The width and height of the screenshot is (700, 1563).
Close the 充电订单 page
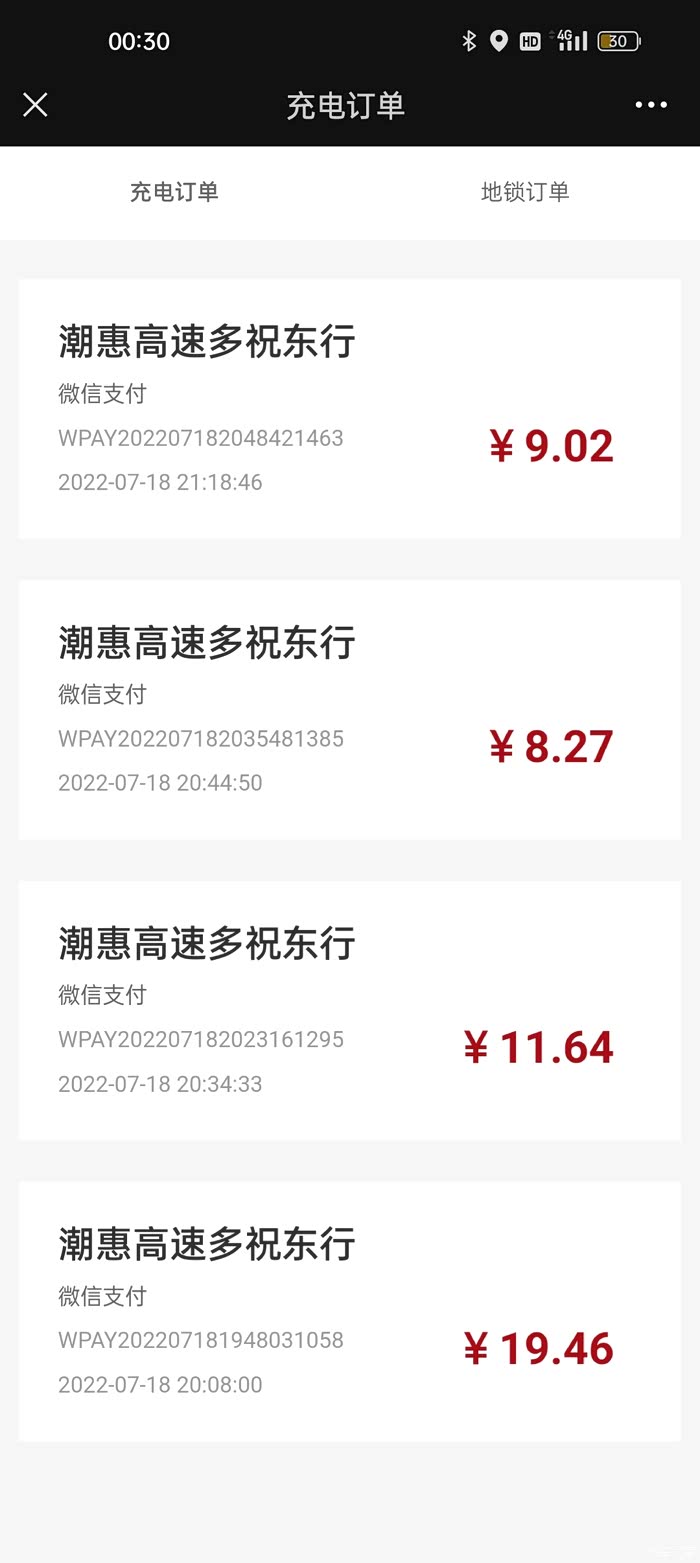[x=35, y=105]
